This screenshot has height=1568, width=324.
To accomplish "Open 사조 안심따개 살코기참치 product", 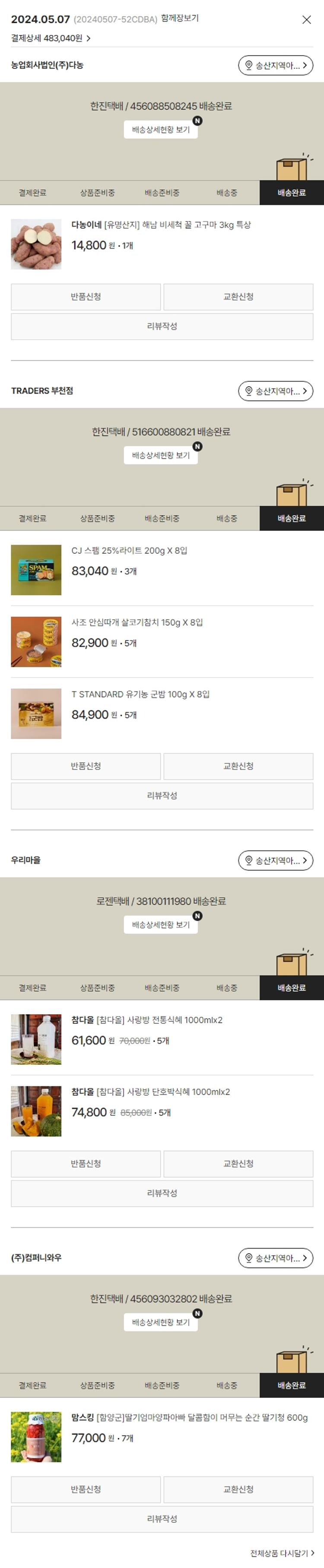I will tap(137, 622).
